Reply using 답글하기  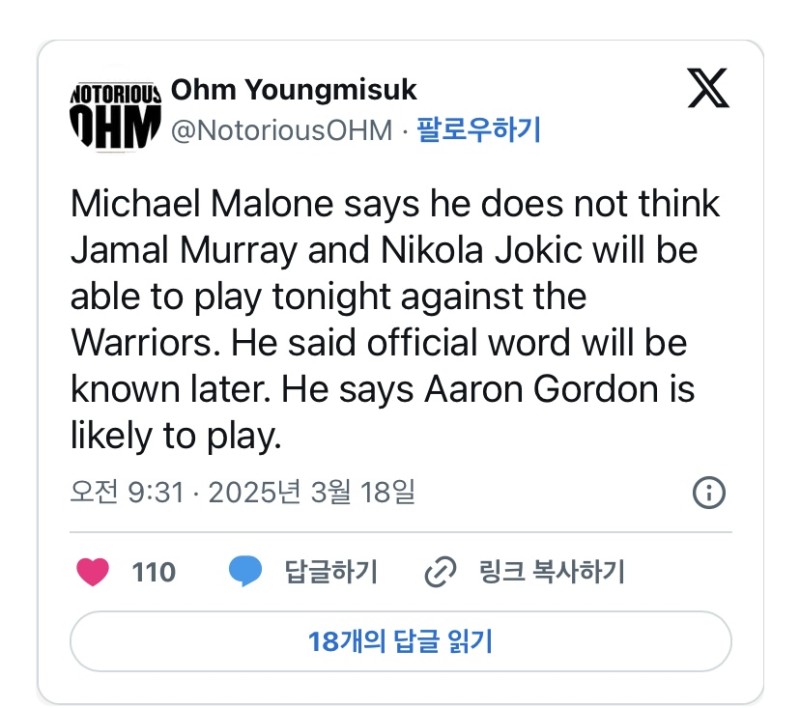pos(302,572)
